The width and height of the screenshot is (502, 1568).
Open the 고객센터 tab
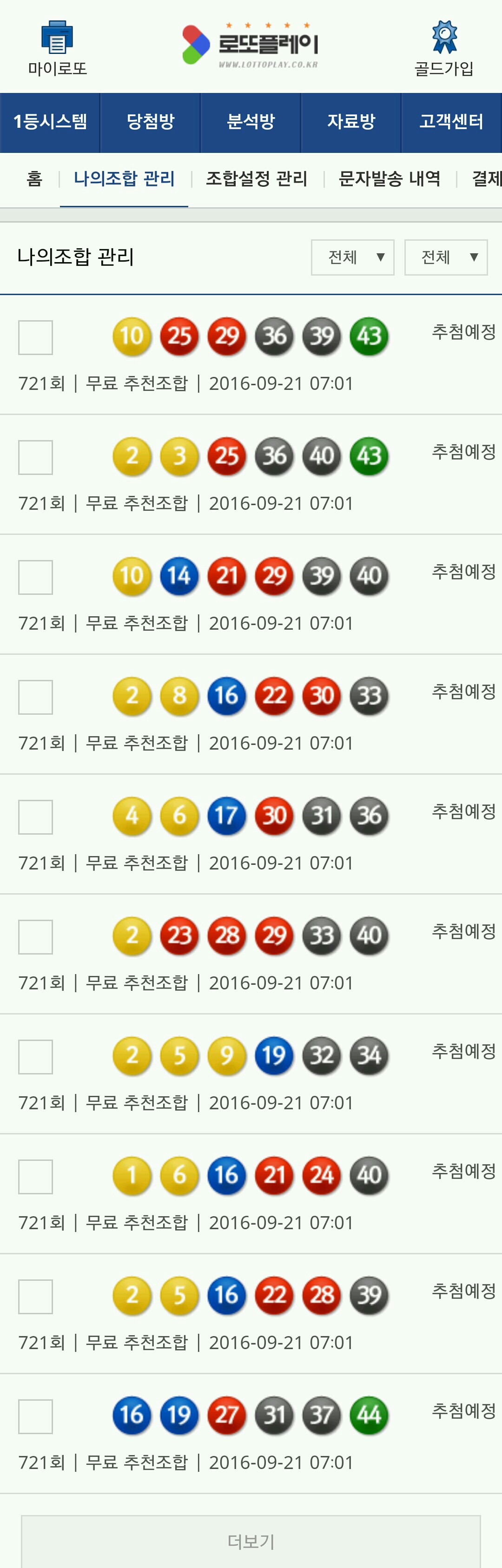tap(451, 122)
